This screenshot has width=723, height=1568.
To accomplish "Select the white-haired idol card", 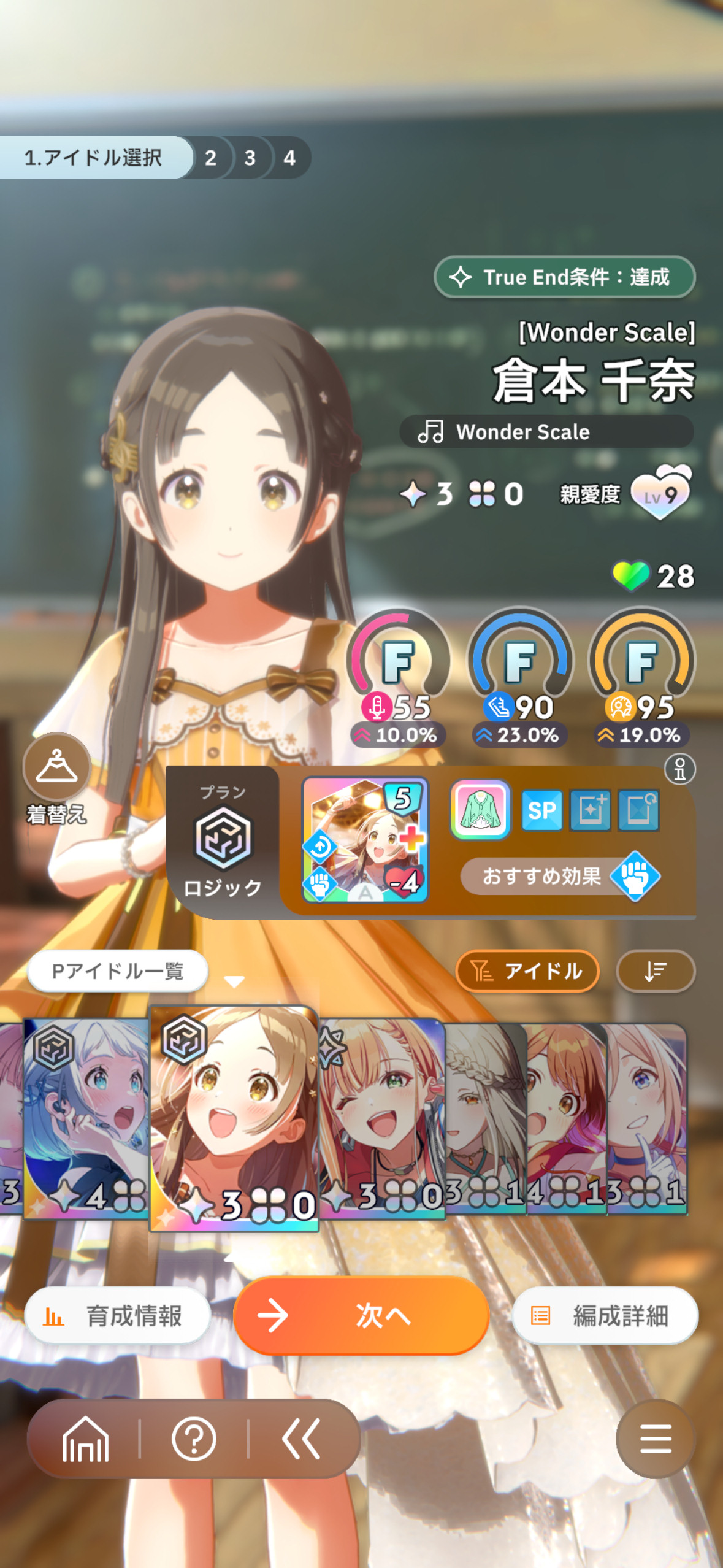I will pyautogui.click(x=86, y=1118).
